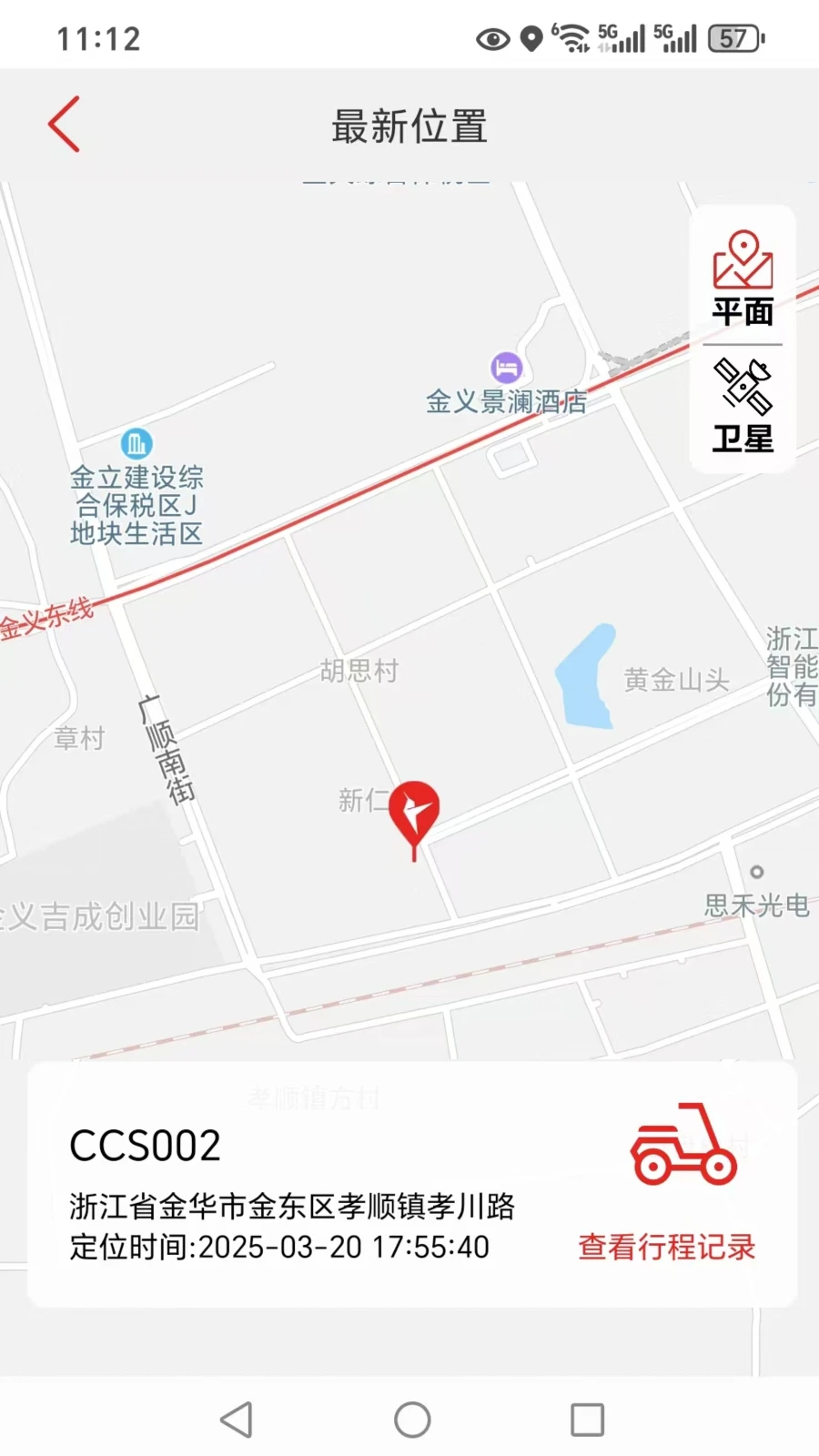Screen dimensions: 819x1456
Task: Tap the 最新位置 title bar
Action: pos(409,127)
